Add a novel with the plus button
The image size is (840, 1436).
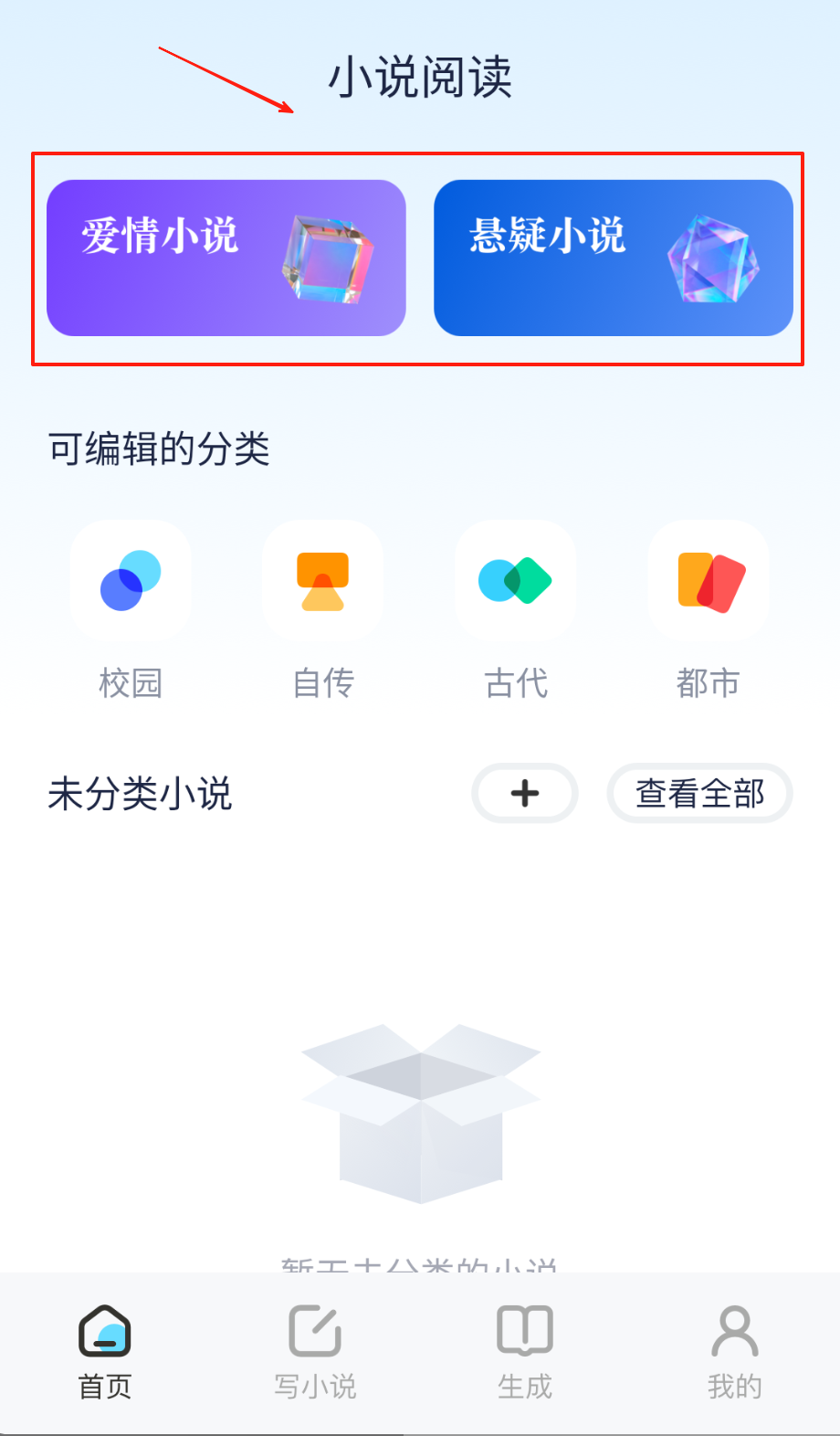[x=525, y=793]
